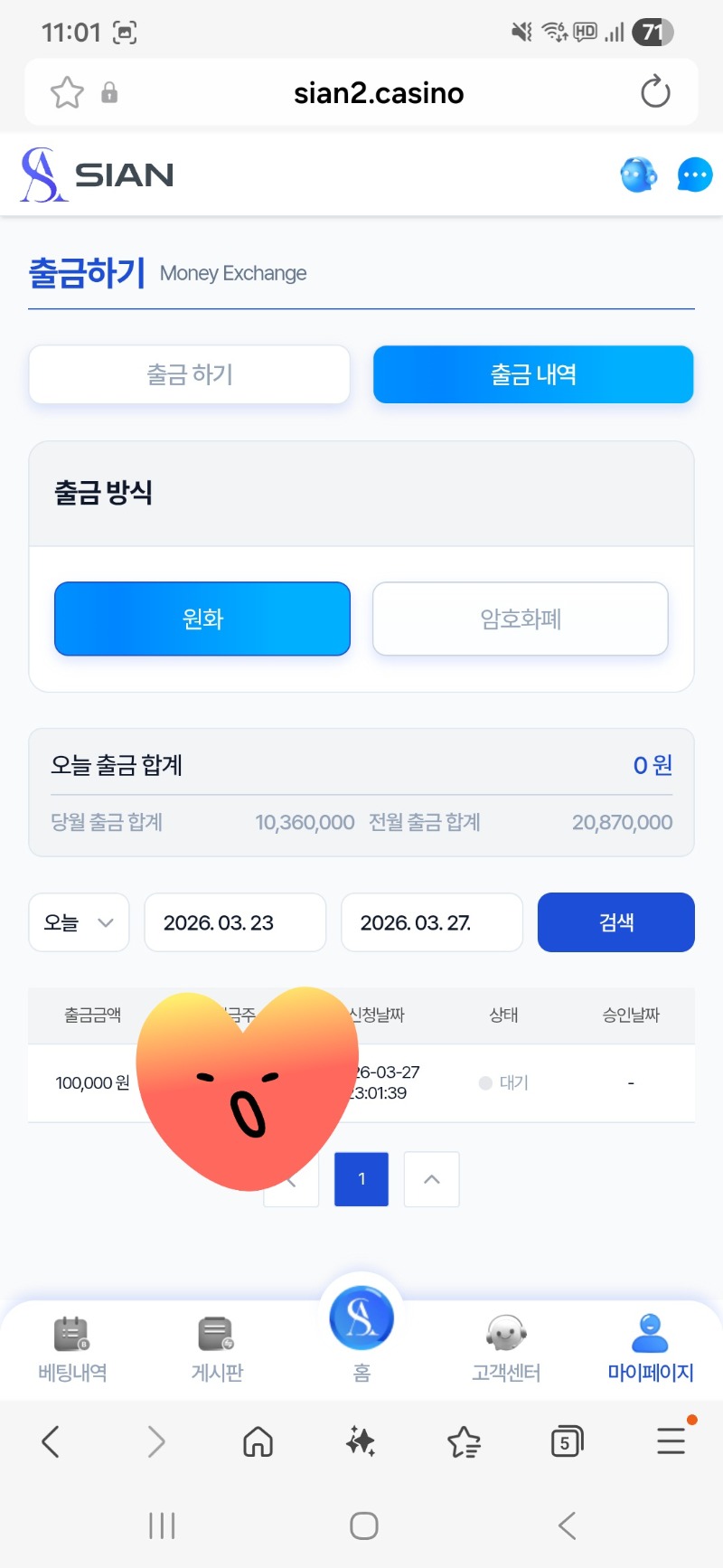This screenshot has width=723, height=1568.
Task: Tap page number 1 in pagination
Action: point(361,1178)
